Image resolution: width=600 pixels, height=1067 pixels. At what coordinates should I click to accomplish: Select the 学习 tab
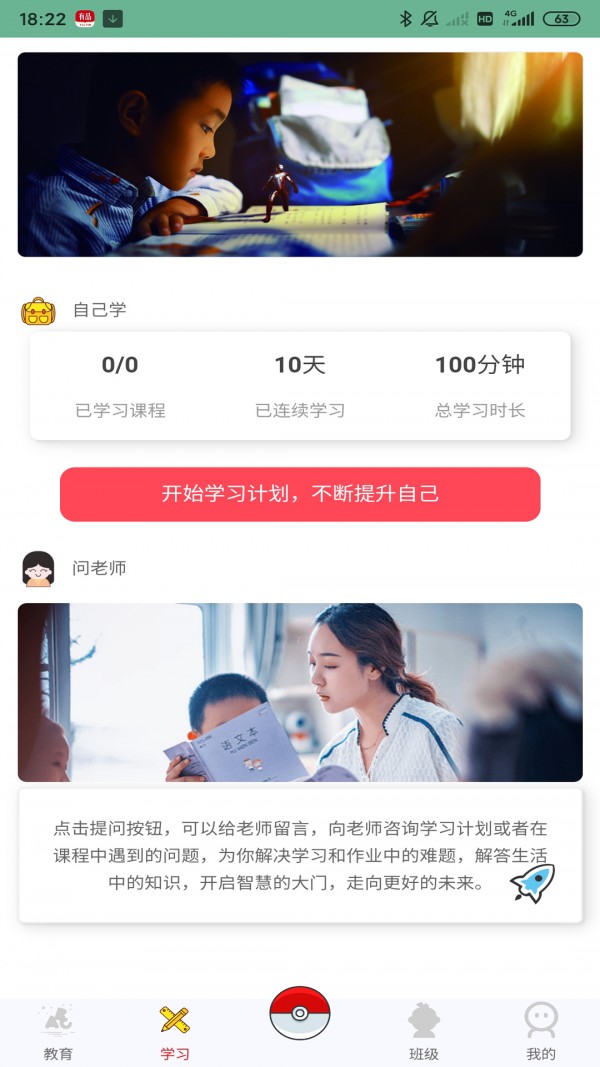(175, 1032)
